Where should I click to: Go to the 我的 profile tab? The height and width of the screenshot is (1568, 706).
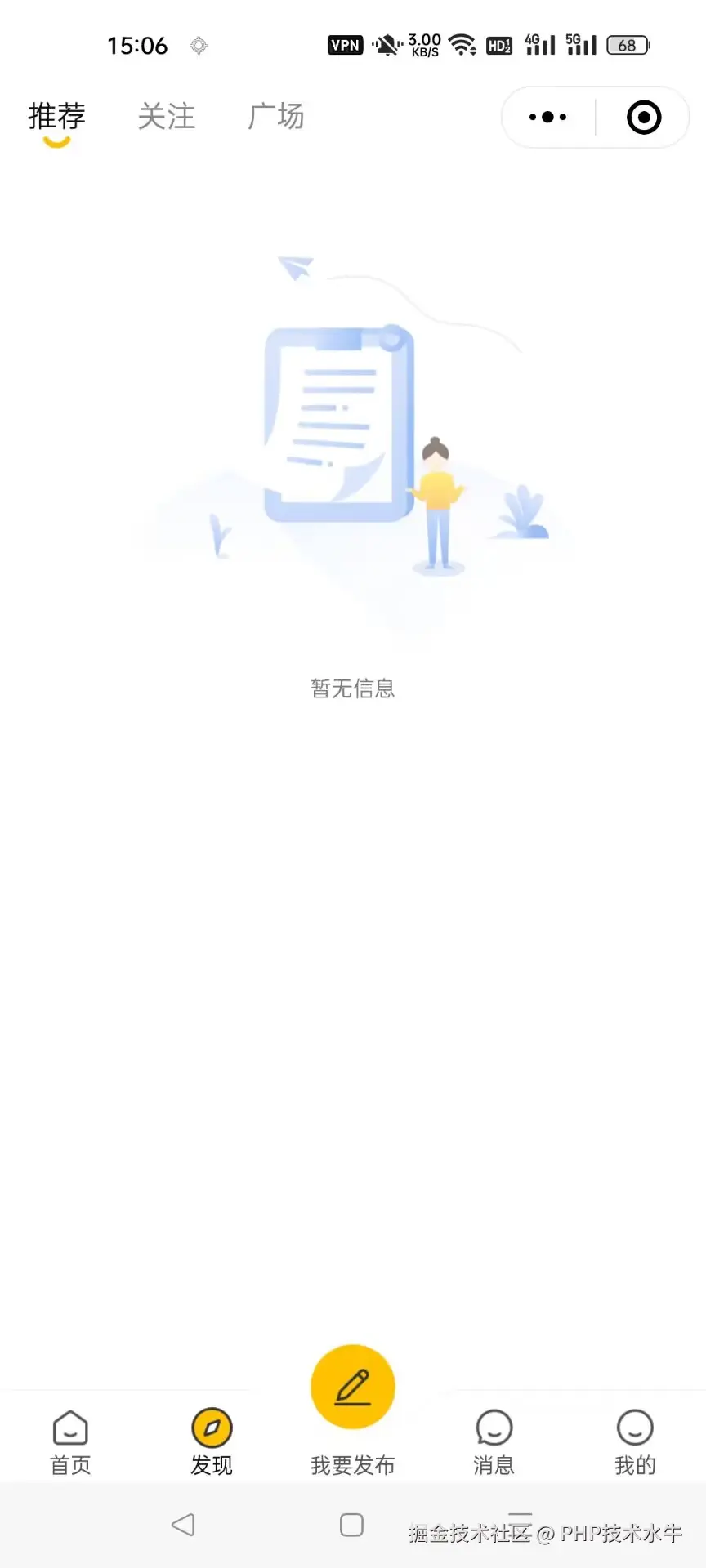coord(635,1442)
